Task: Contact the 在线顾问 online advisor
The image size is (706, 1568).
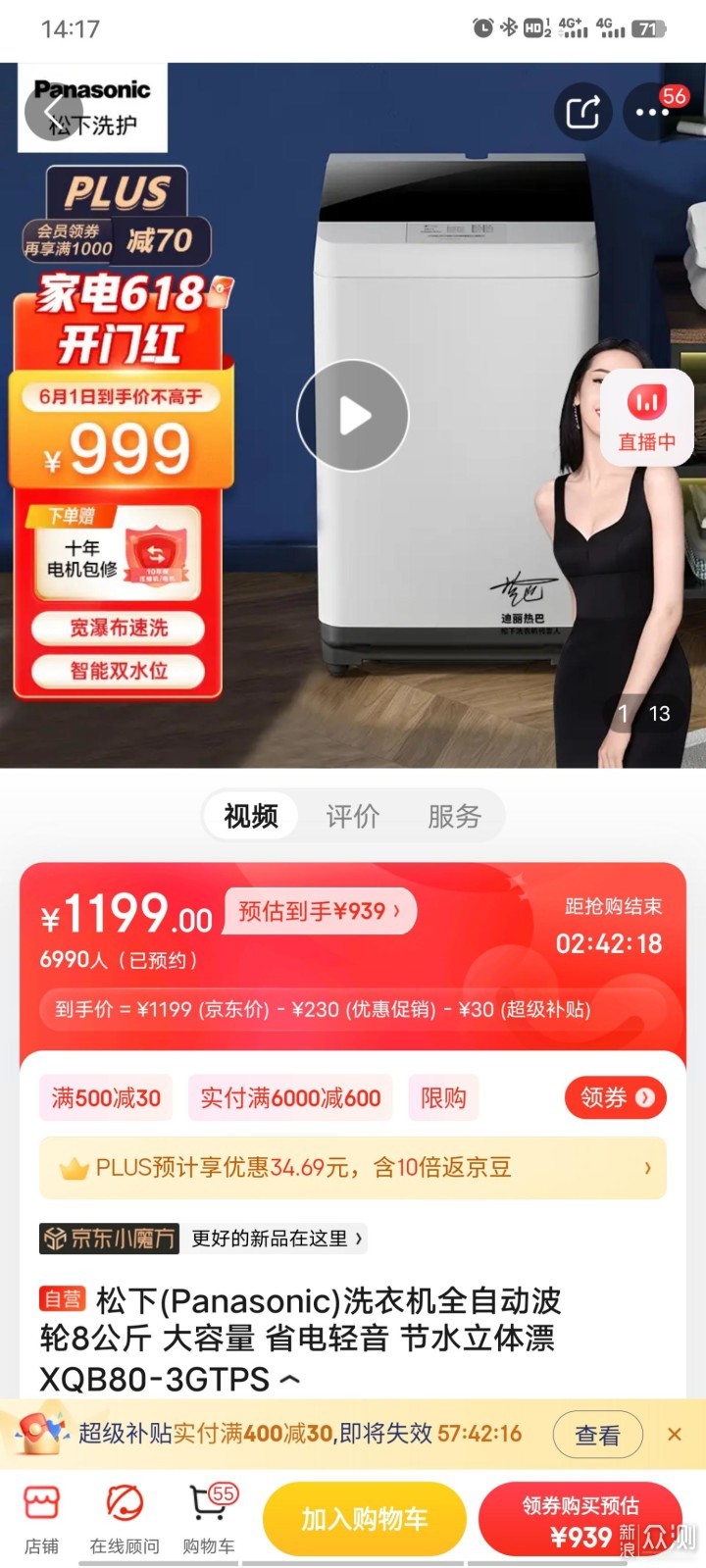Action: click(x=125, y=1518)
